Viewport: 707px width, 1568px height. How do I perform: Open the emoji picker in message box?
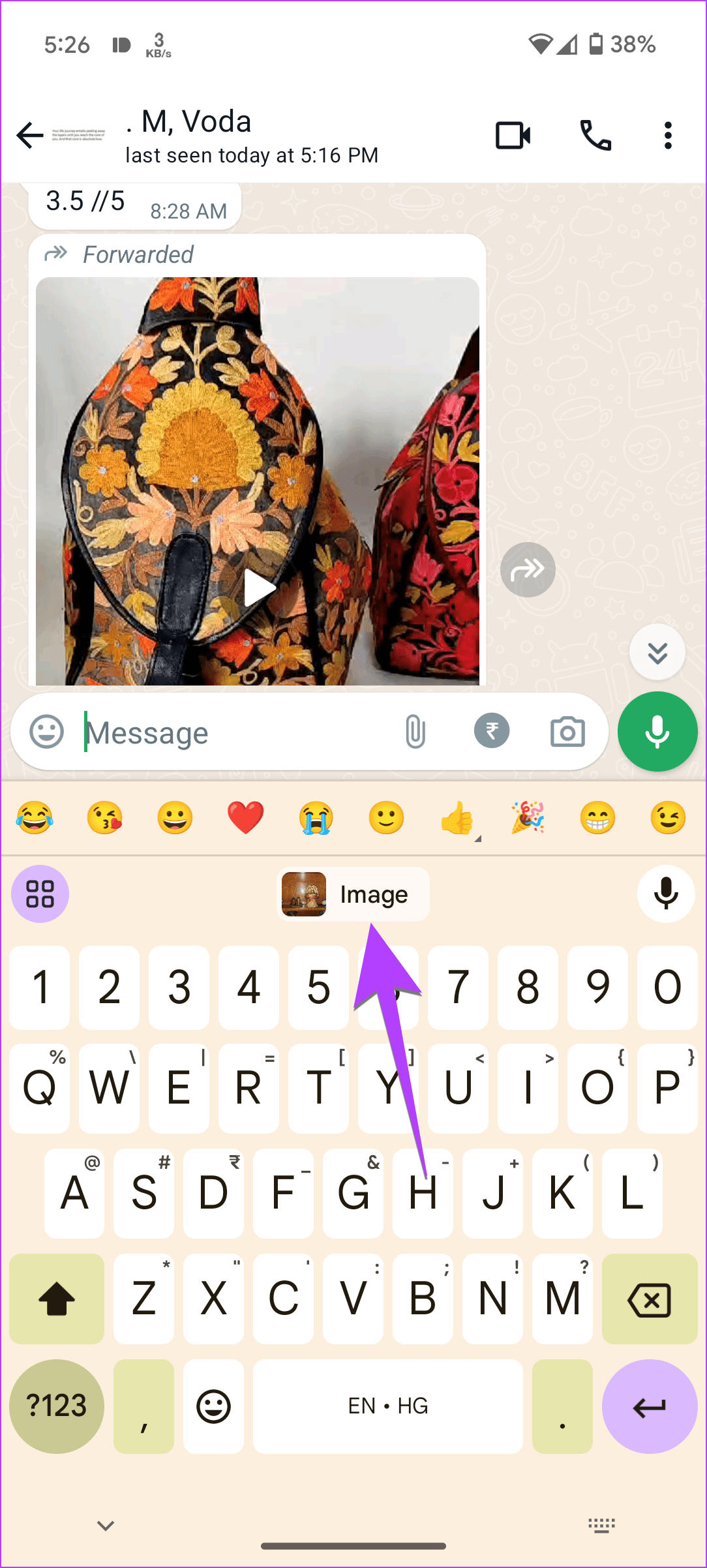[x=47, y=732]
